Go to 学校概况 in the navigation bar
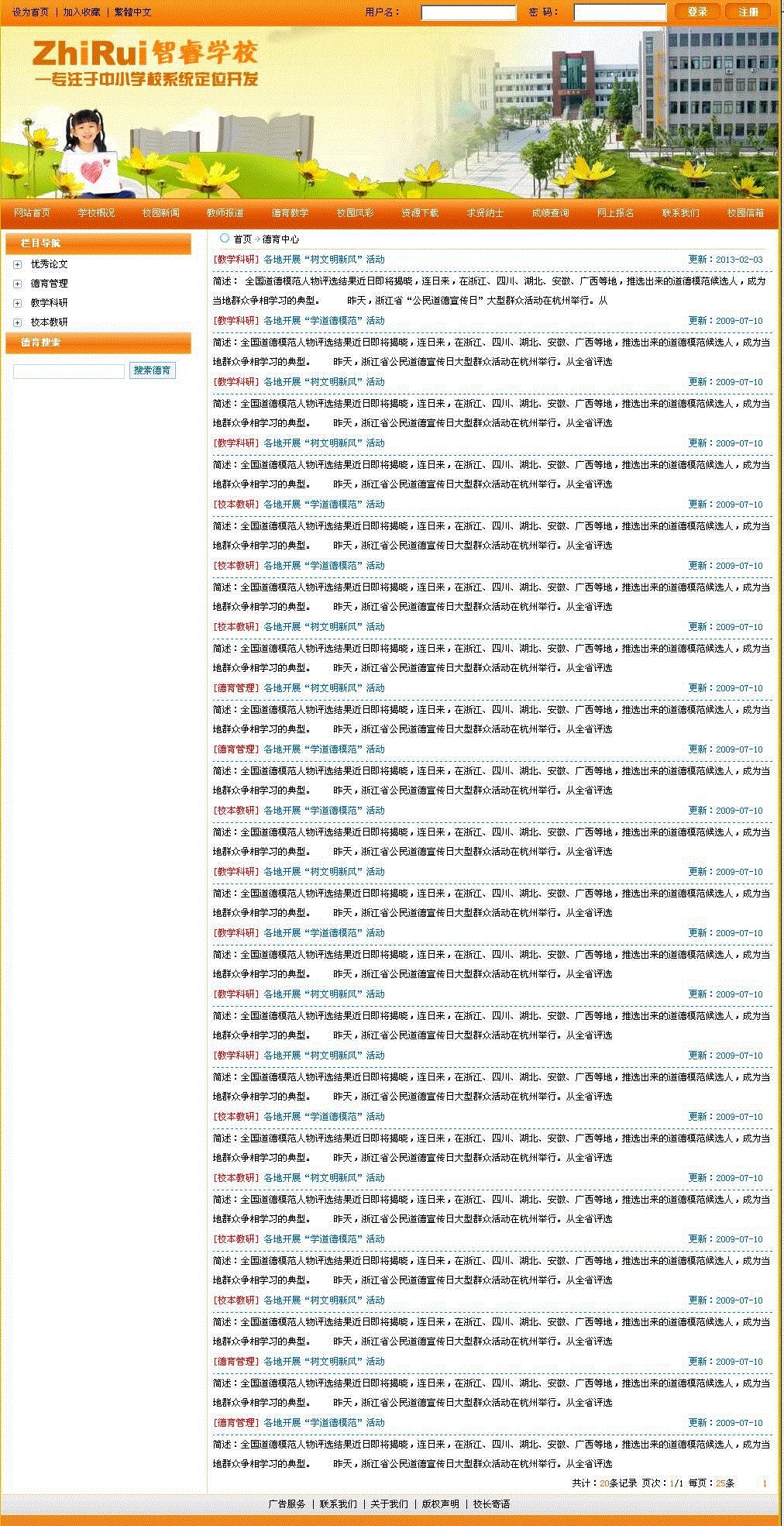The image size is (784, 1526). click(97, 213)
